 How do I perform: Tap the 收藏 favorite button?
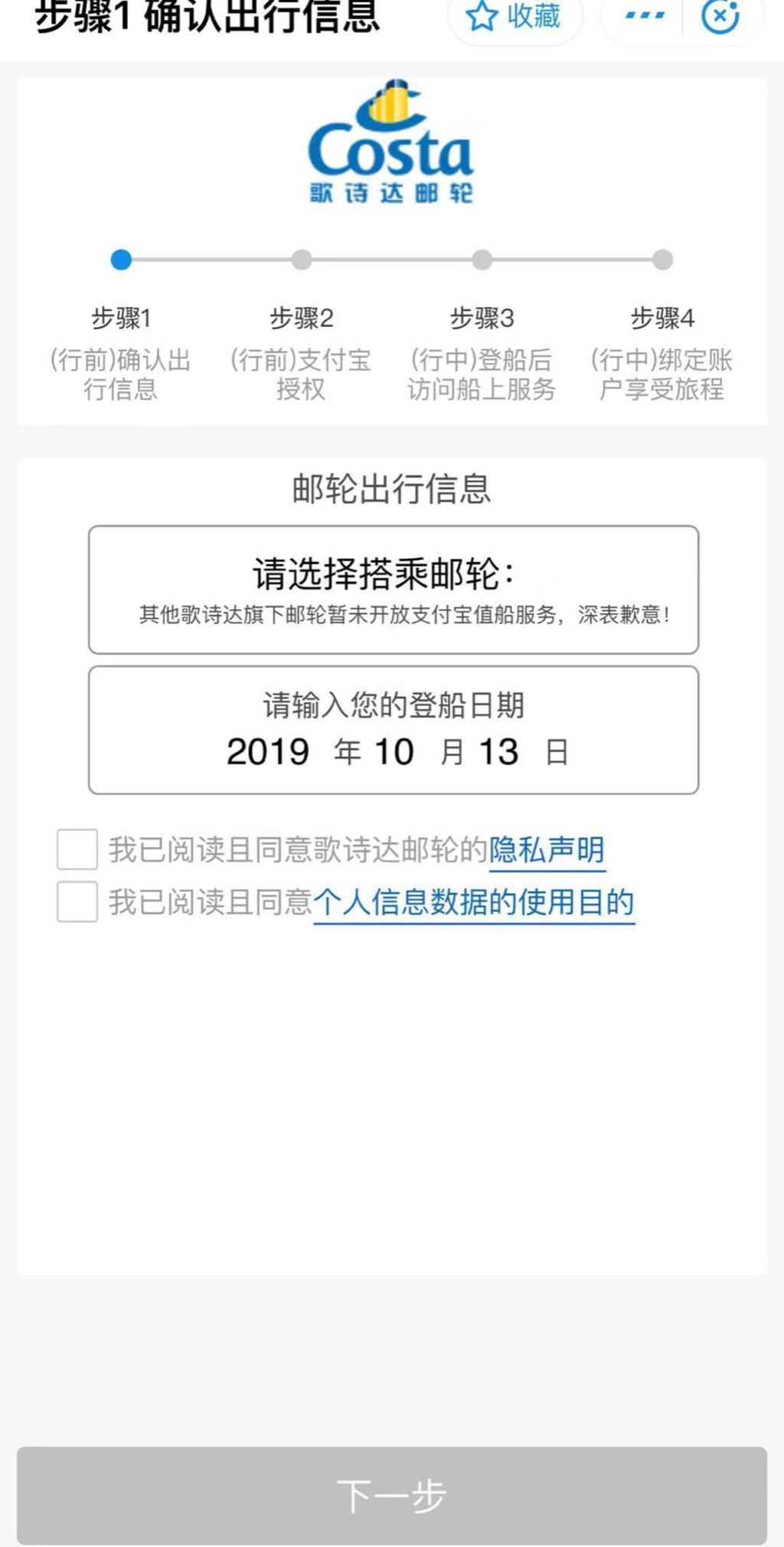(514, 17)
